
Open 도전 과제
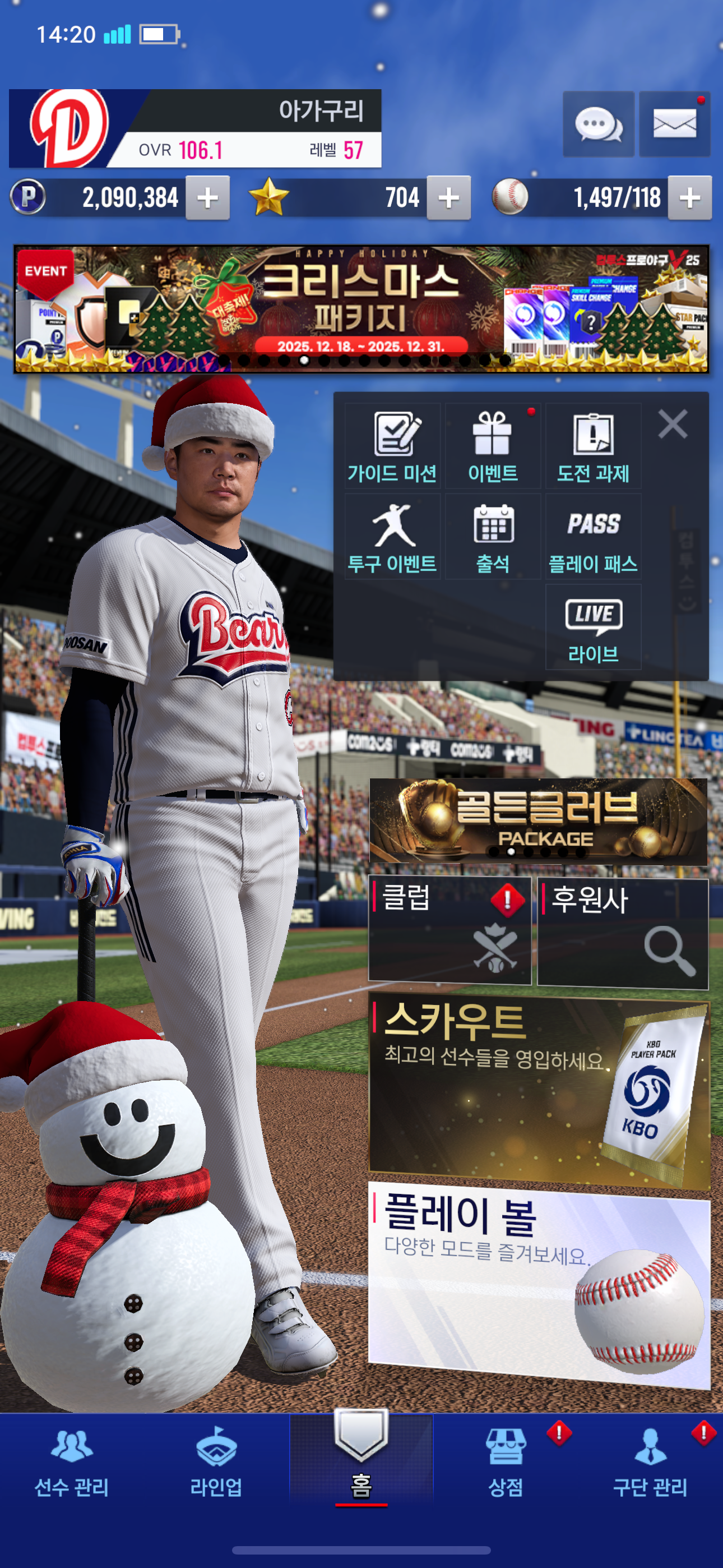coord(593,446)
